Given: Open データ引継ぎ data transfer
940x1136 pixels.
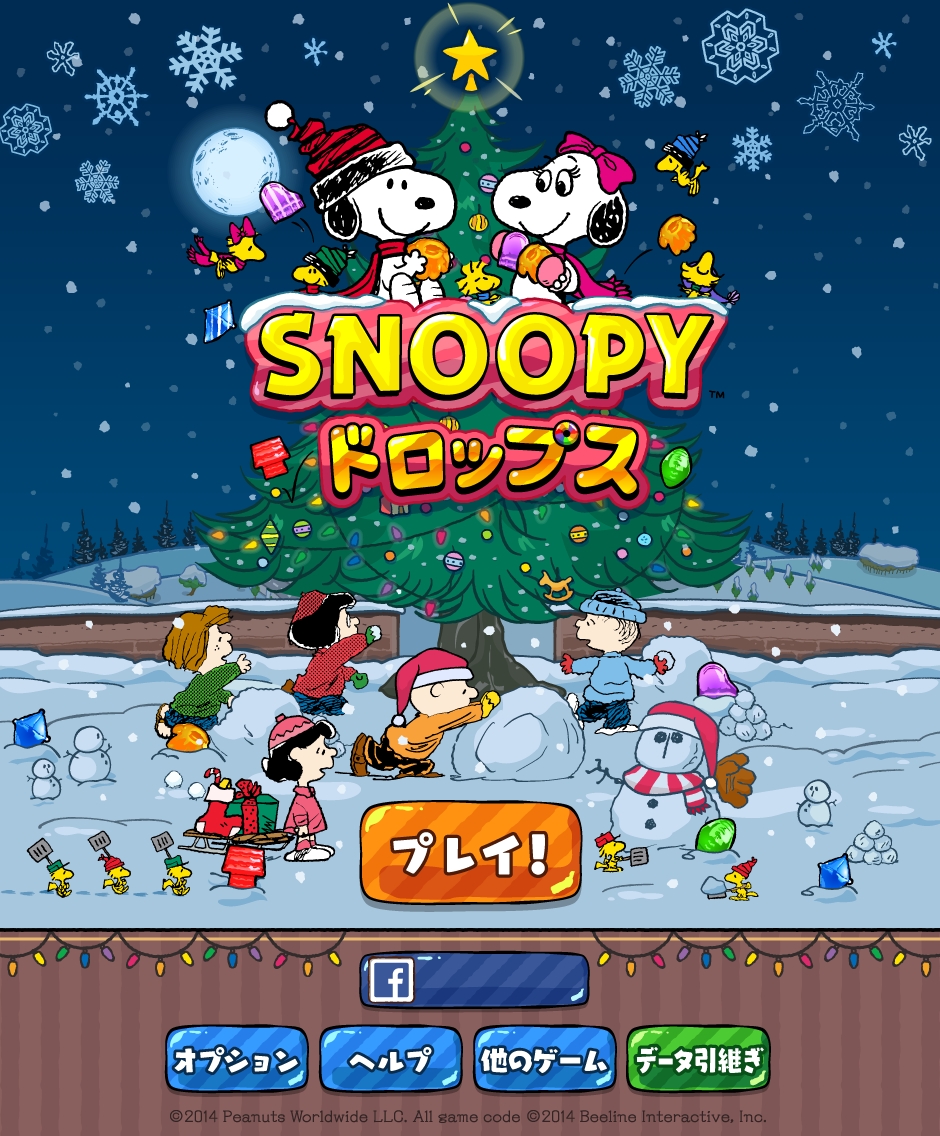Looking at the screenshot, I should (x=698, y=1060).
